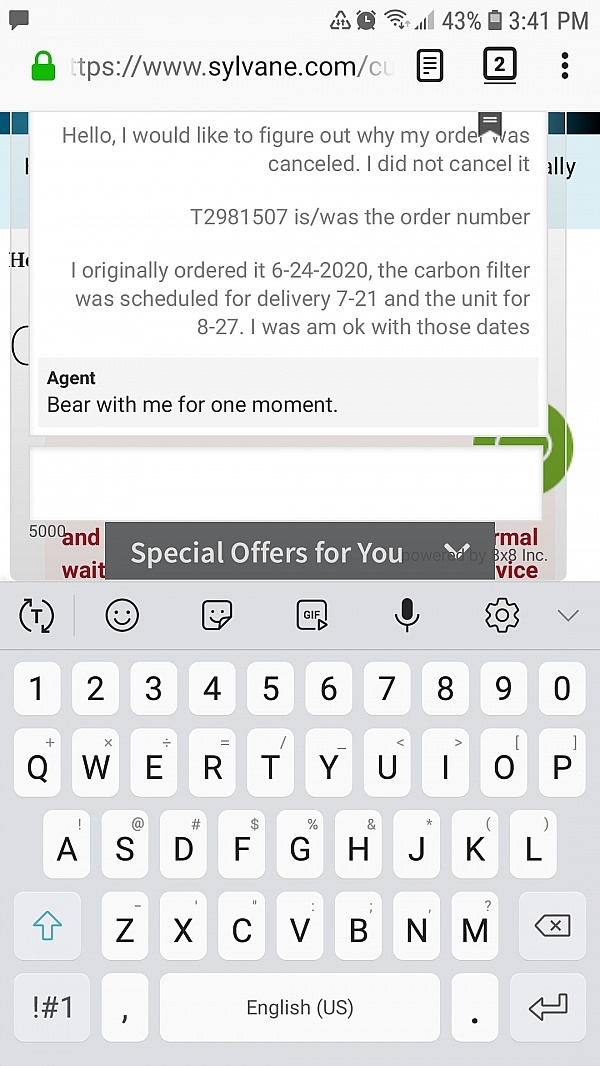
Task: Tap the chat message input box
Action: point(285,483)
